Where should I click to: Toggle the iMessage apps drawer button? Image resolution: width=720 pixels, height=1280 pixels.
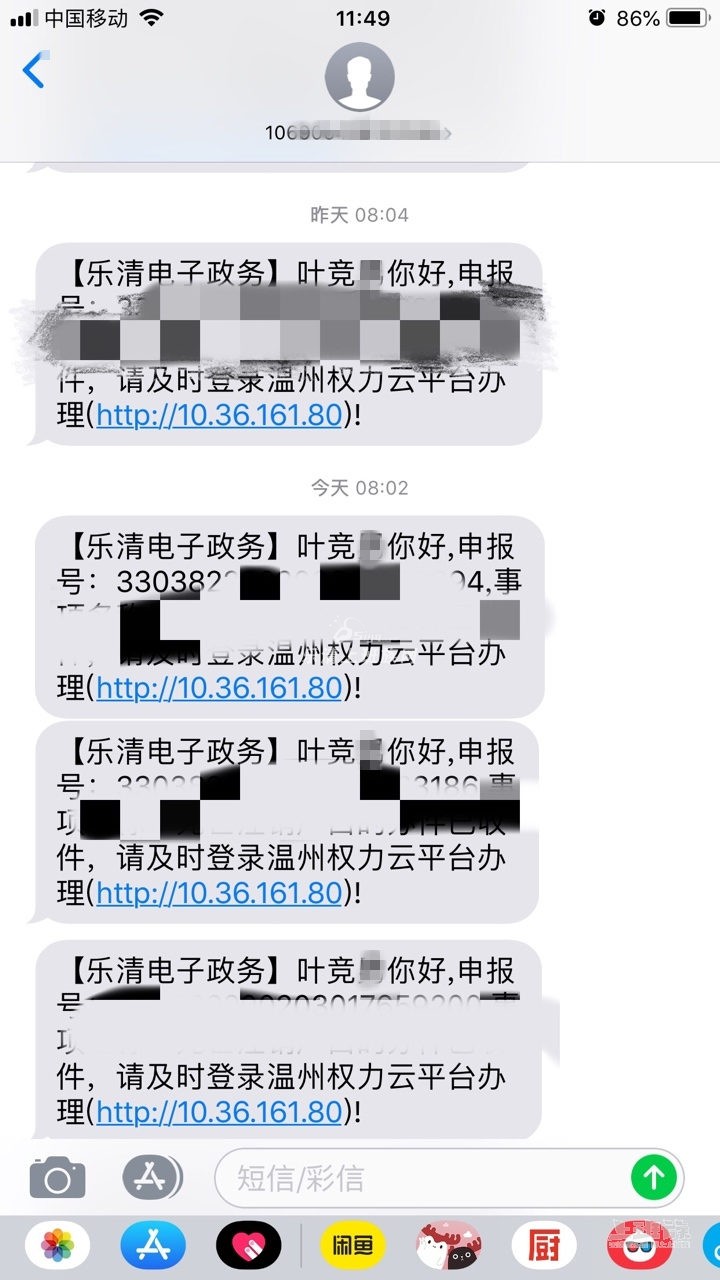click(152, 1178)
